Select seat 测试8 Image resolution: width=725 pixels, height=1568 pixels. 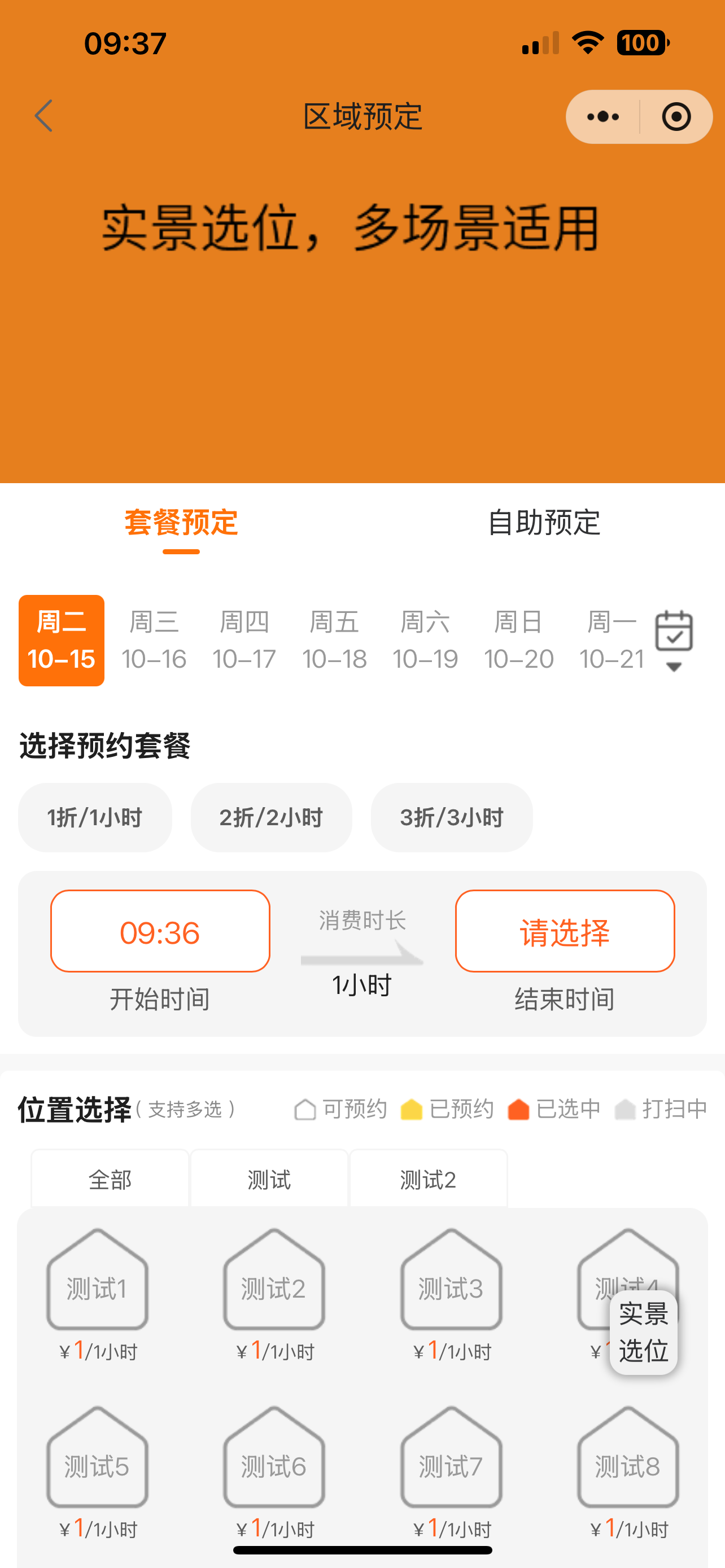[x=628, y=1457]
